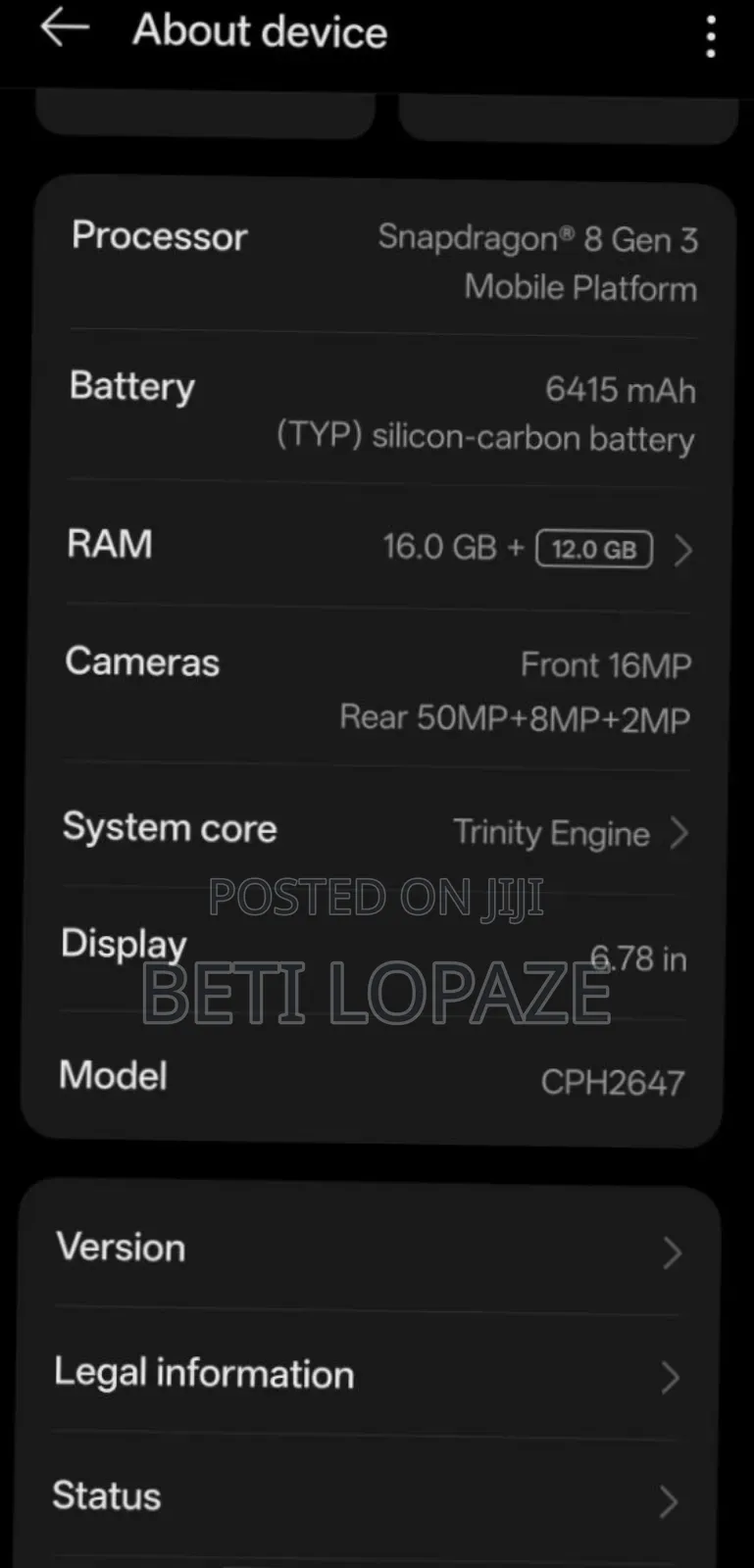Tap the Snapdragon 8 Gen 3 text

pos(537,238)
